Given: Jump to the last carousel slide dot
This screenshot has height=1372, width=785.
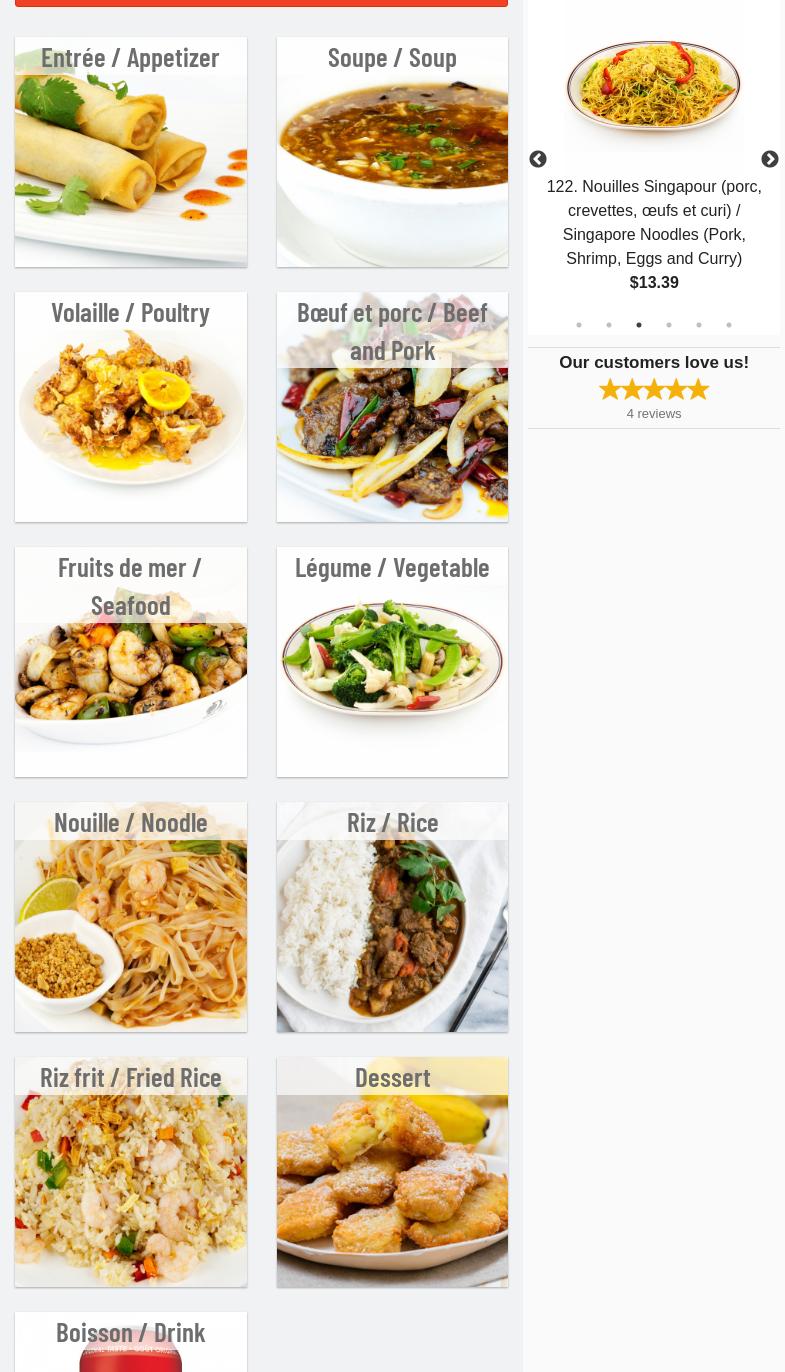Looking at the screenshot, I should pos(729,325).
